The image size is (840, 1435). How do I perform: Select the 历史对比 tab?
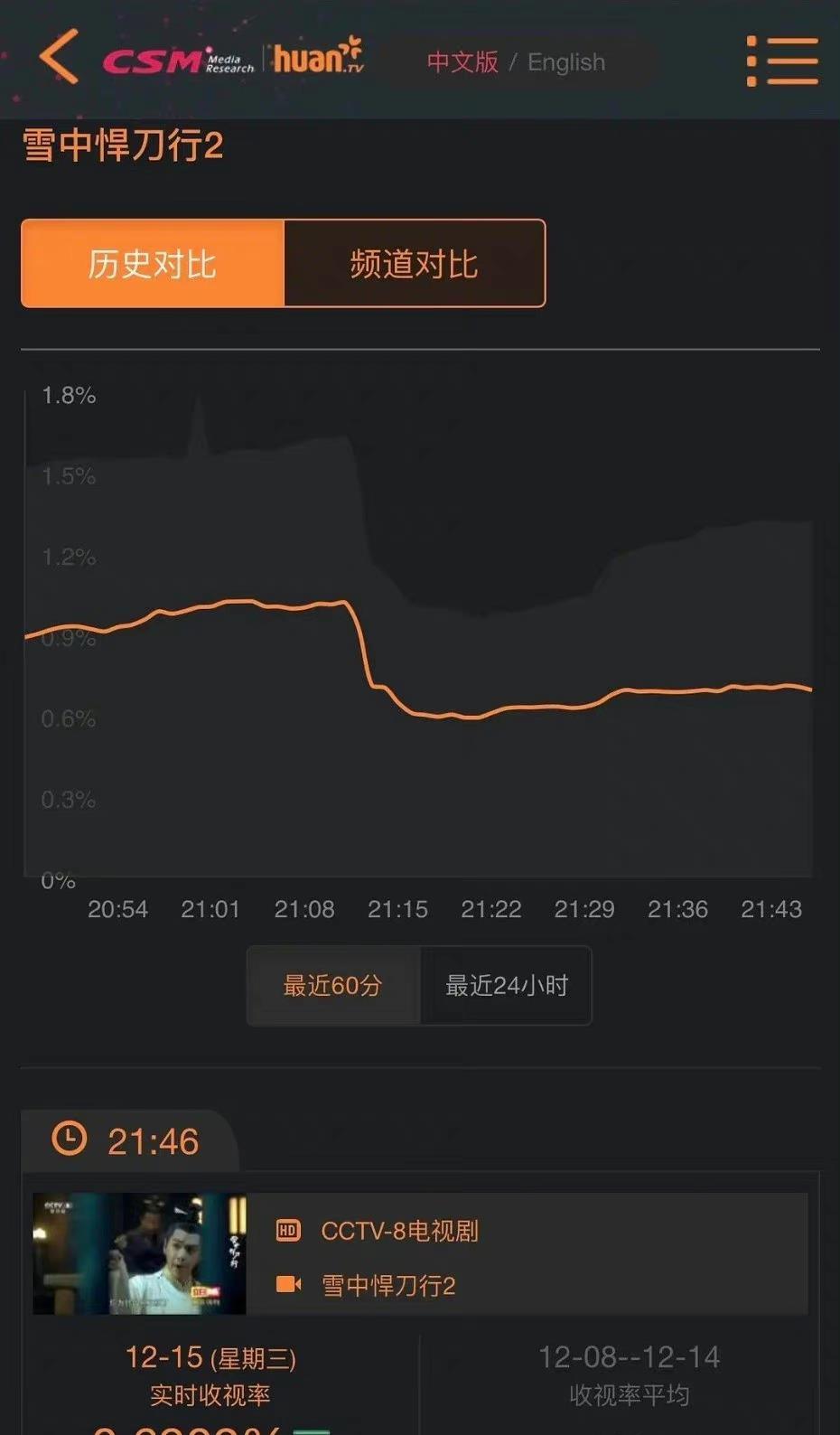click(152, 263)
